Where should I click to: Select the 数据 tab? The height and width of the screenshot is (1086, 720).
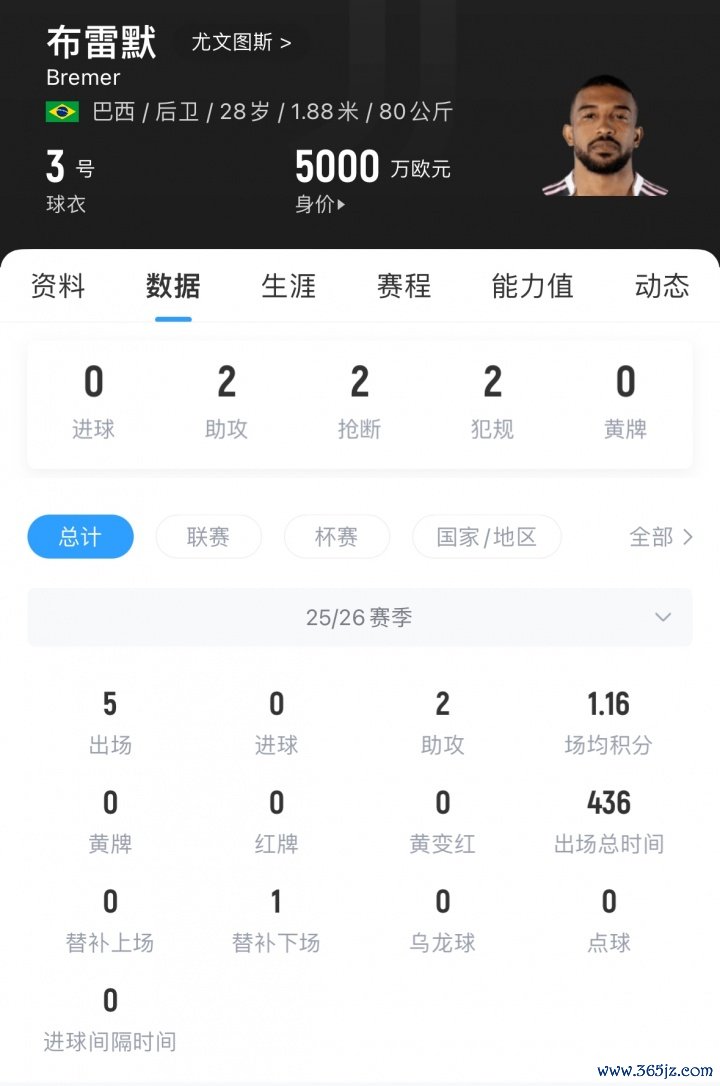click(x=173, y=286)
